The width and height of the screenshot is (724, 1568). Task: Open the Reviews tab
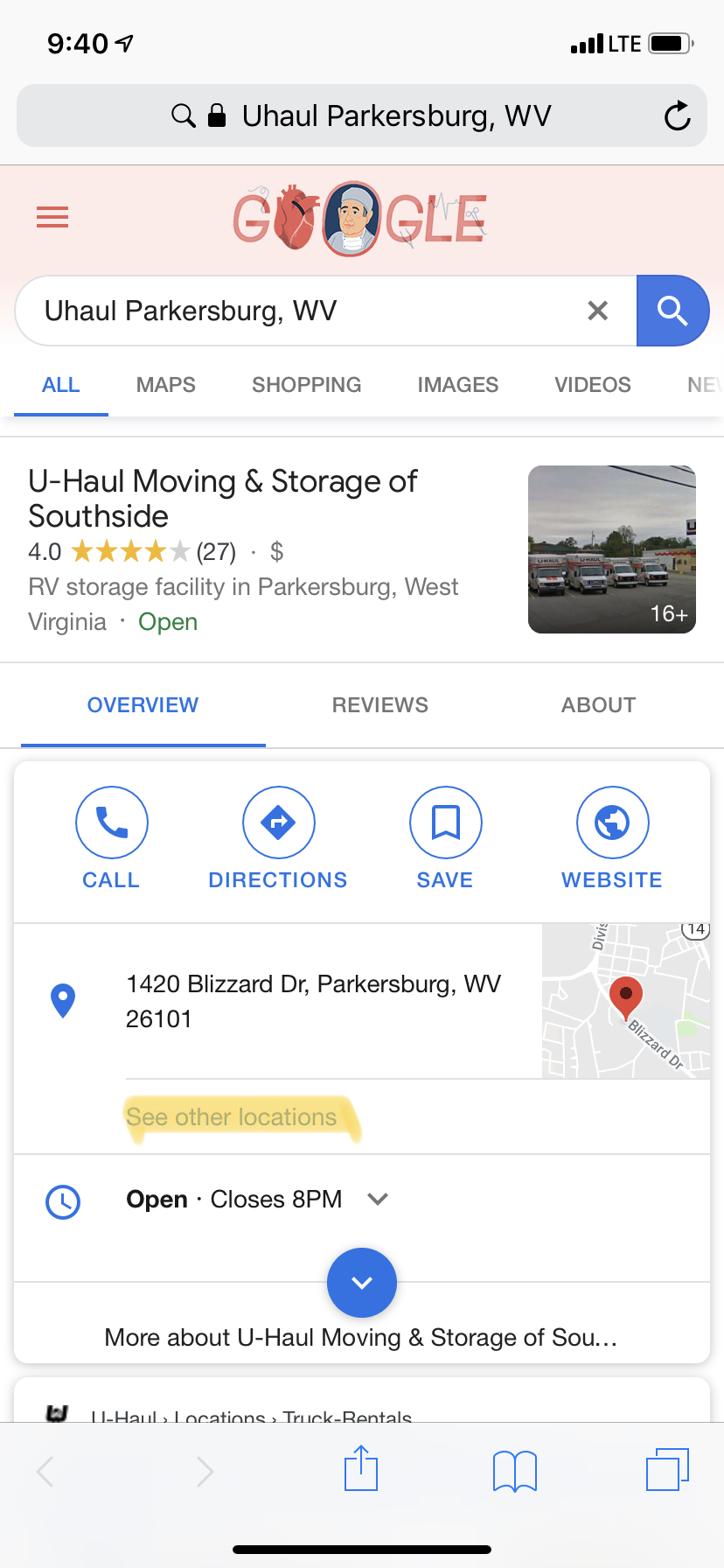pos(379,705)
